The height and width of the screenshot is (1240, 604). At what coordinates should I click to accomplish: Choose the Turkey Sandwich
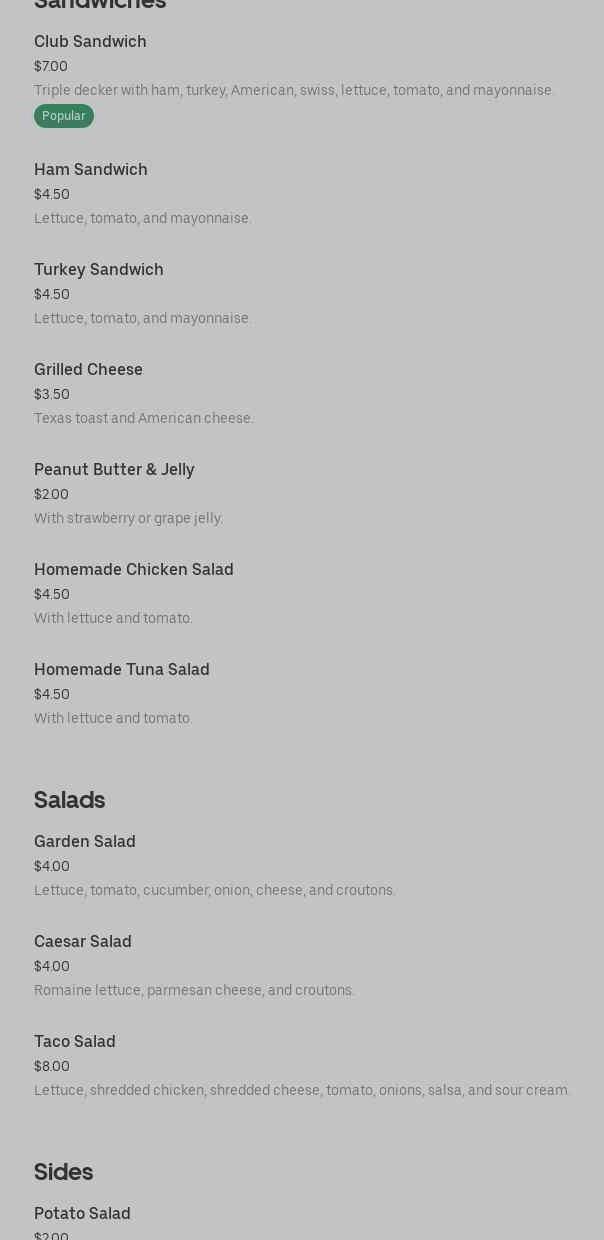tap(99, 270)
